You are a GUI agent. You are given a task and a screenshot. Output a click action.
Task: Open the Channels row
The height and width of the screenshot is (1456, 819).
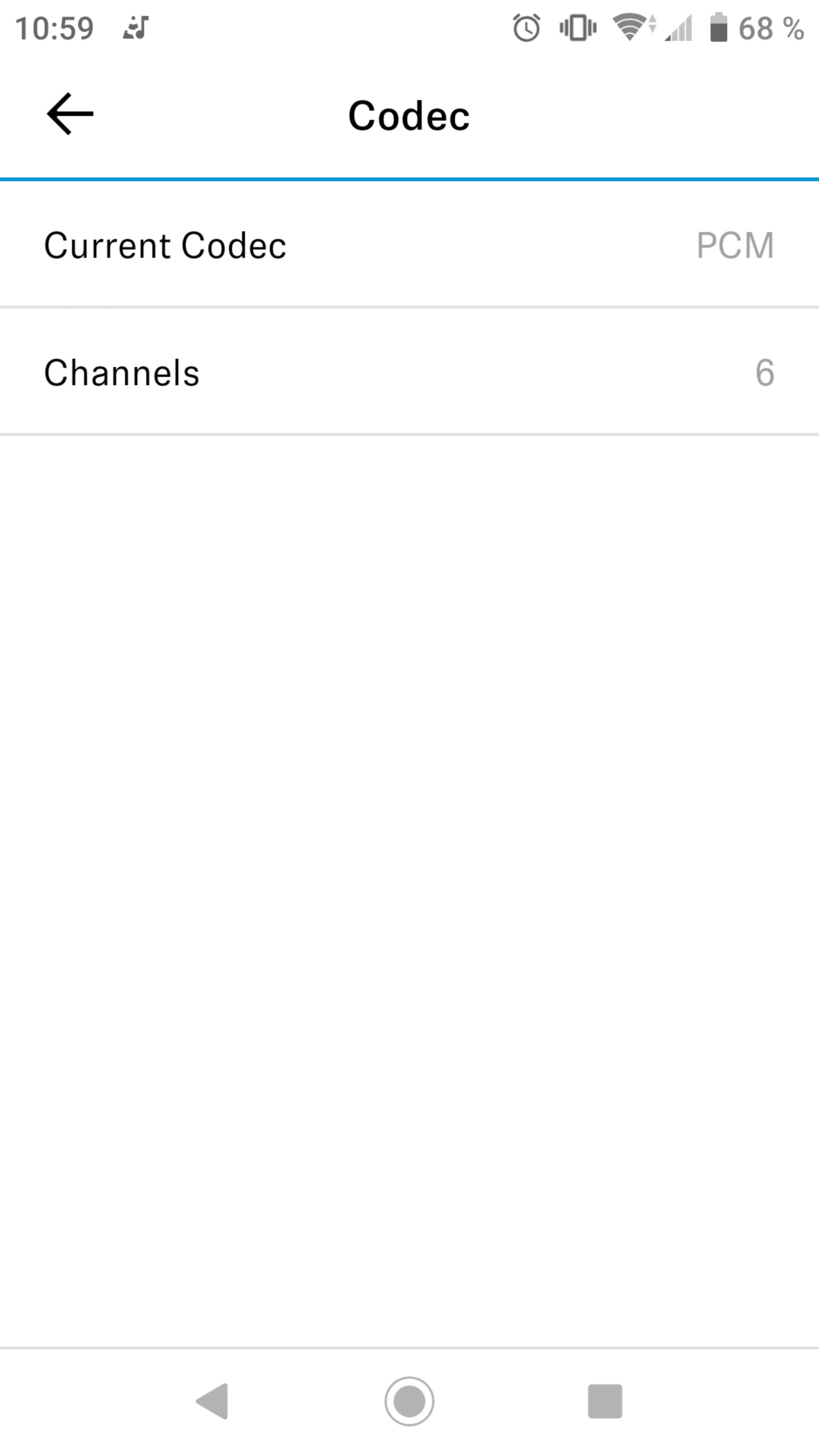[409, 372]
